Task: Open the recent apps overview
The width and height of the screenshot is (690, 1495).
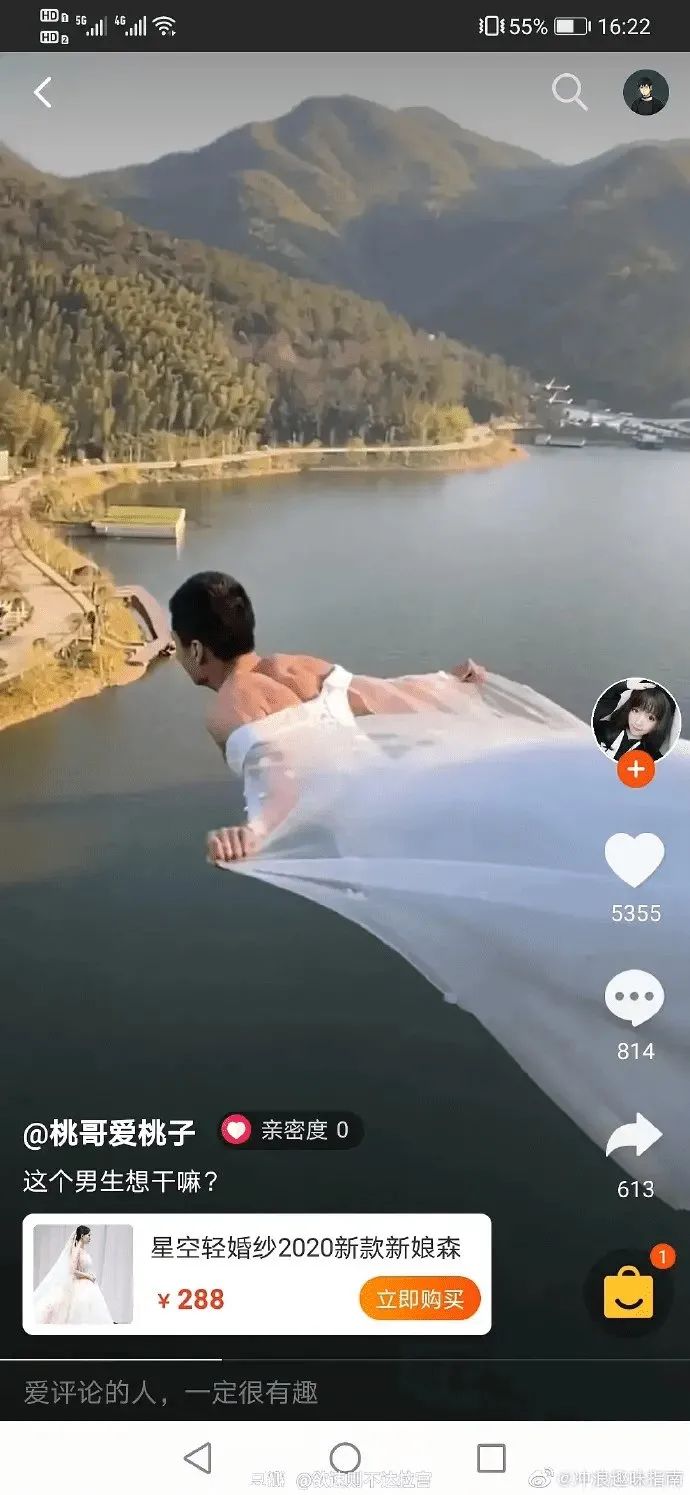Action: coord(491,1458)
